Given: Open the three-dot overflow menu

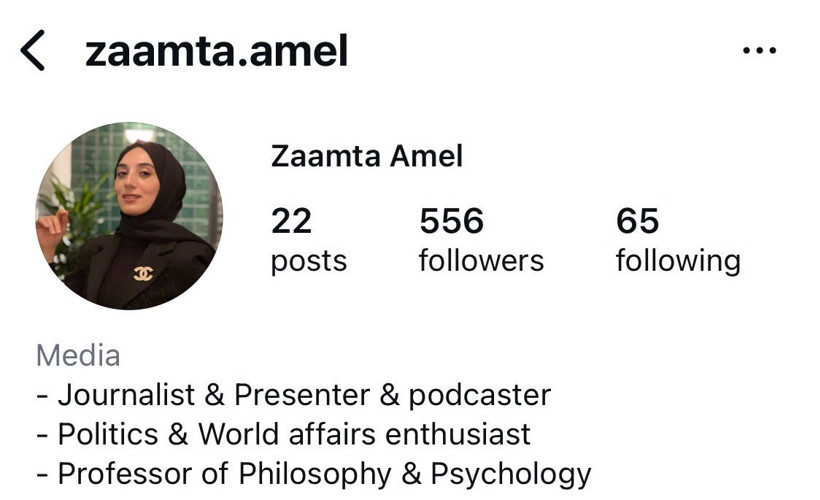Looking at the screenshot, I should [x=759, y=51].
